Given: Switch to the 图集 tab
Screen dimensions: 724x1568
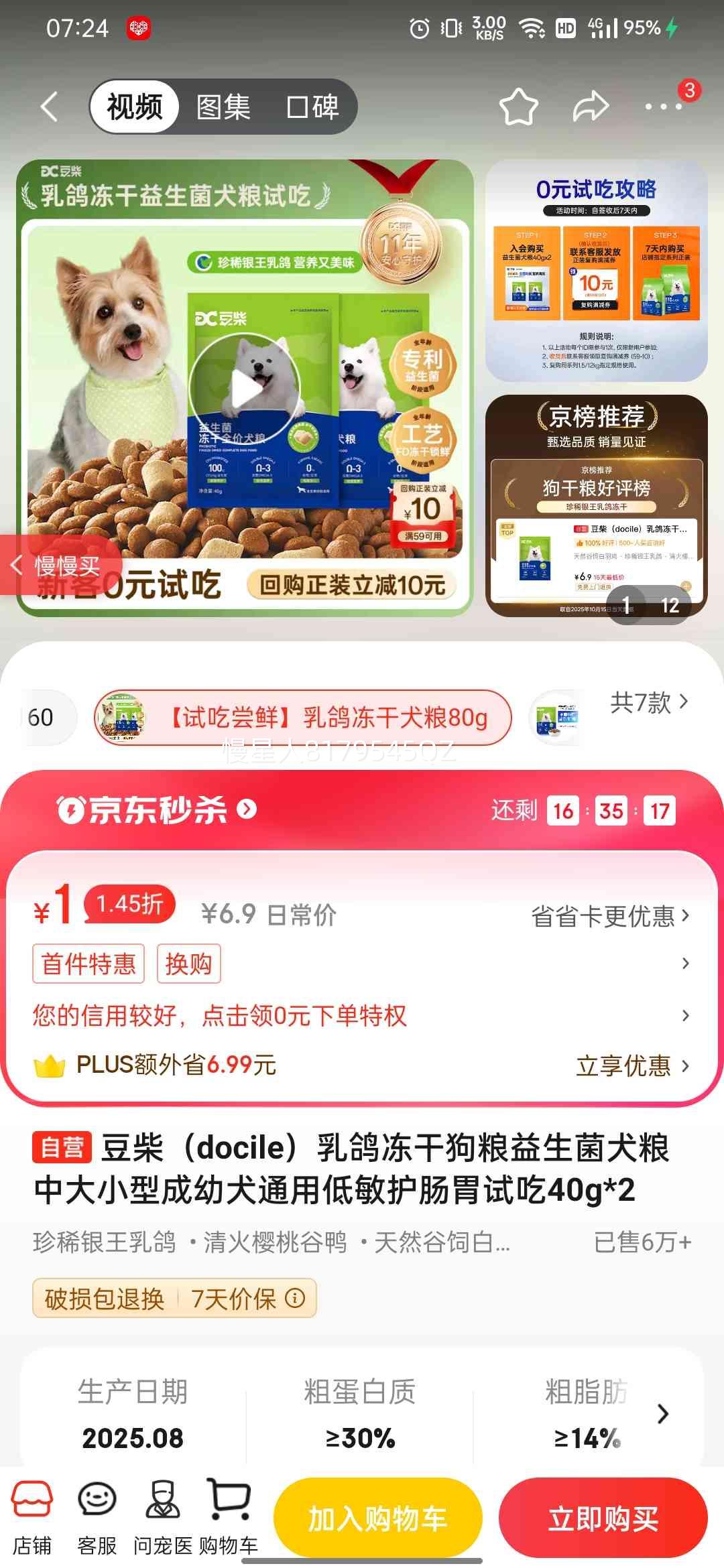Looking at the screenshot, I should pyautogui.click(x=222, y=106).
